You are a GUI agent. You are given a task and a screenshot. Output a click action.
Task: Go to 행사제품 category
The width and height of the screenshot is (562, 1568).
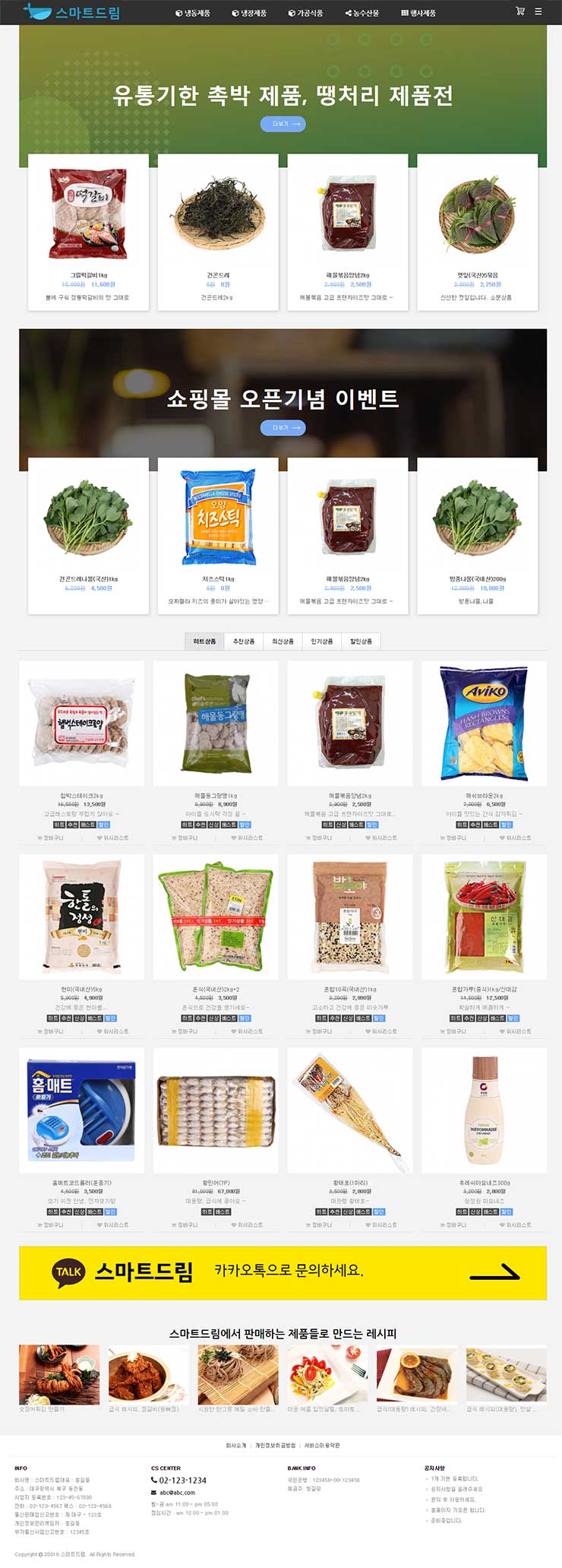(418, 13)
